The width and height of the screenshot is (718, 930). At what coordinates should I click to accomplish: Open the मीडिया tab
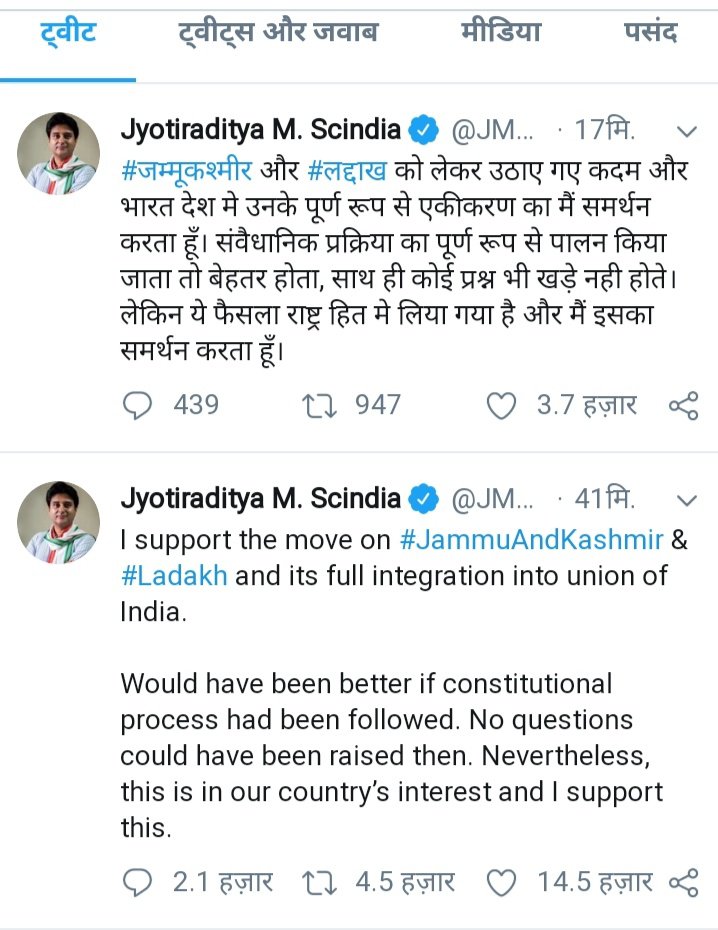[x=501, y=34]
